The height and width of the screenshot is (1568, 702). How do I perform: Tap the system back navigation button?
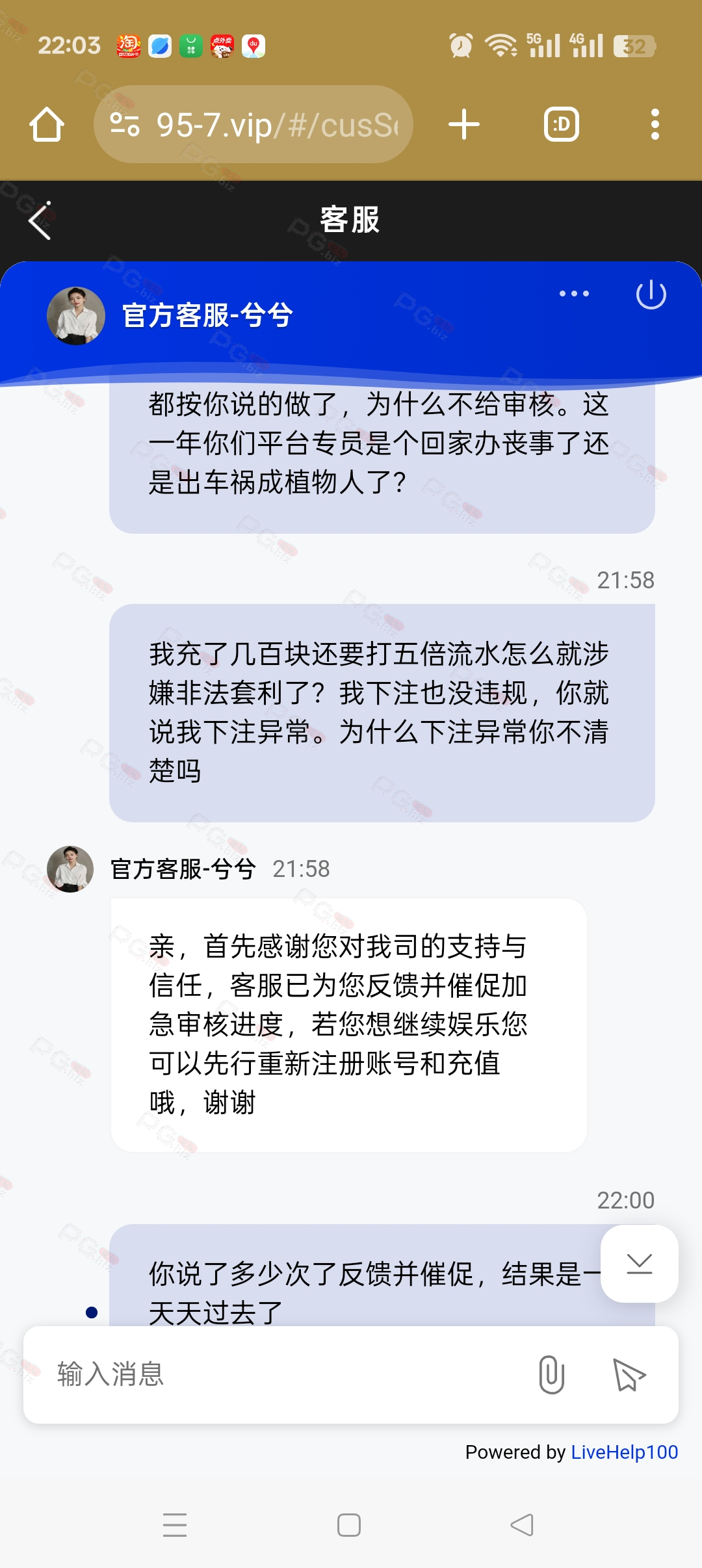(522, 1524)
